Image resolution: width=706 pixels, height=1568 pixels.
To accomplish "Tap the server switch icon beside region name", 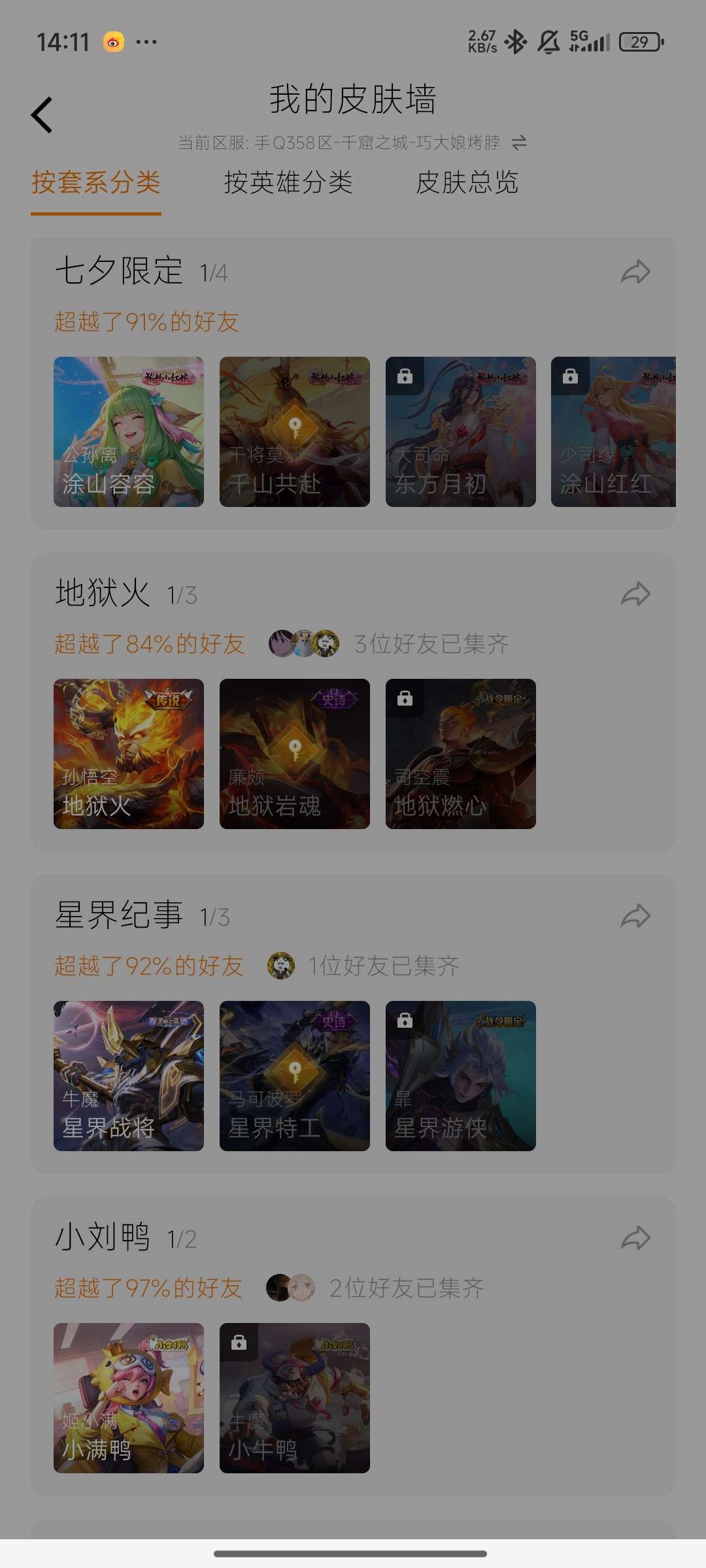I will click(x=520, y=142).
